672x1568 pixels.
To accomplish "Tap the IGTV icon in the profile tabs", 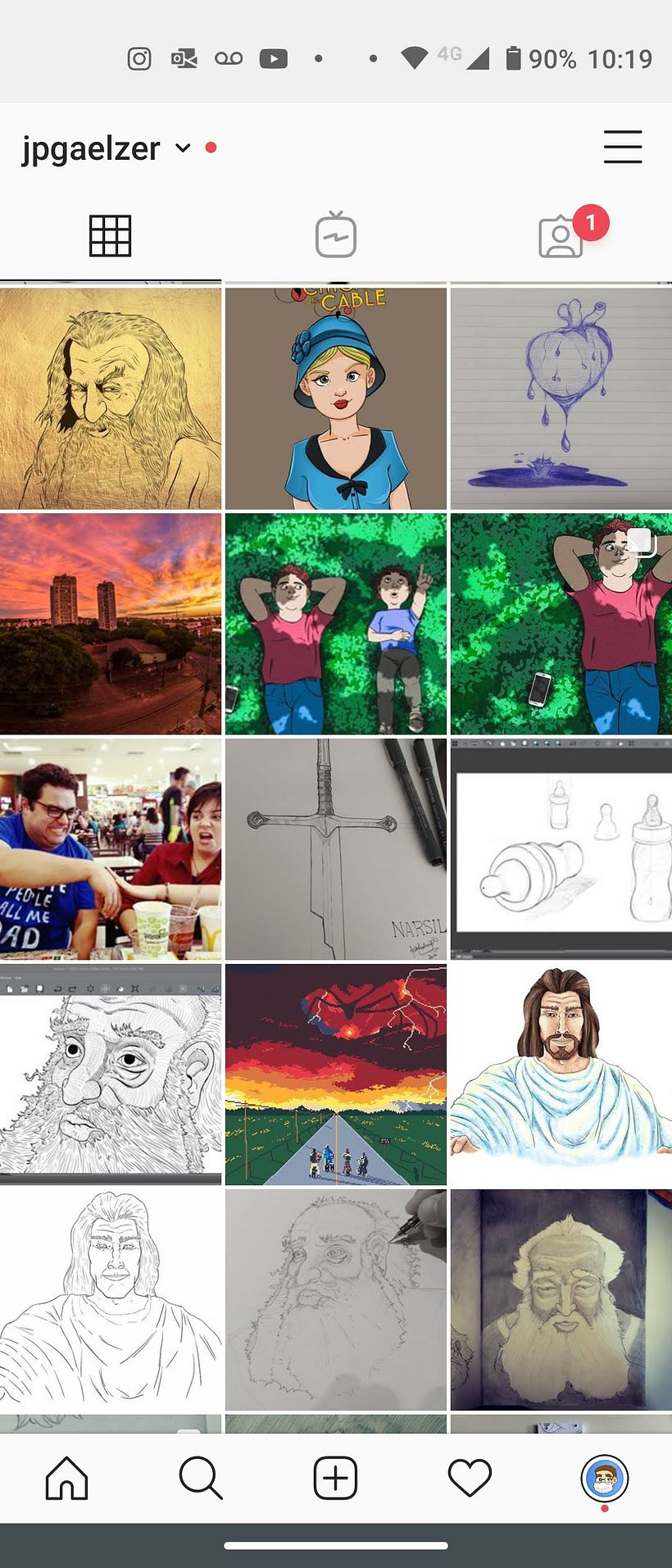I will point(334,236).
